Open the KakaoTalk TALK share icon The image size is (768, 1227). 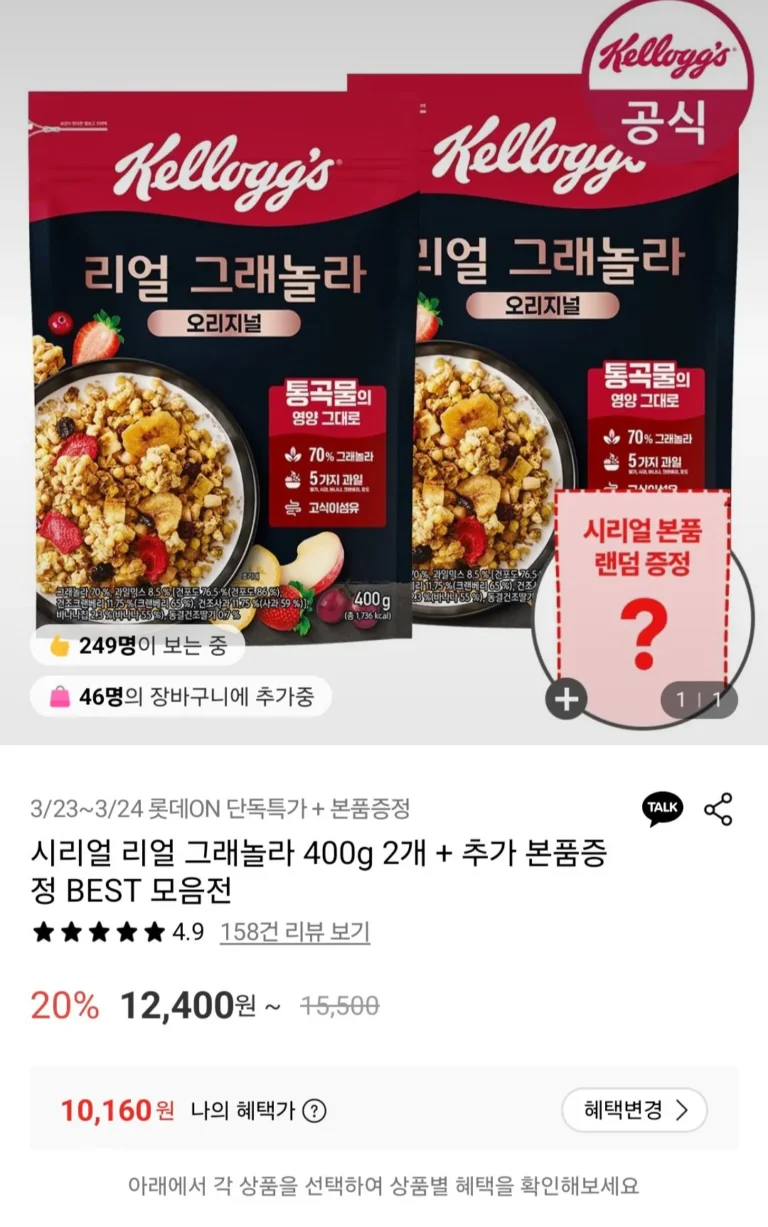(662, 808)
